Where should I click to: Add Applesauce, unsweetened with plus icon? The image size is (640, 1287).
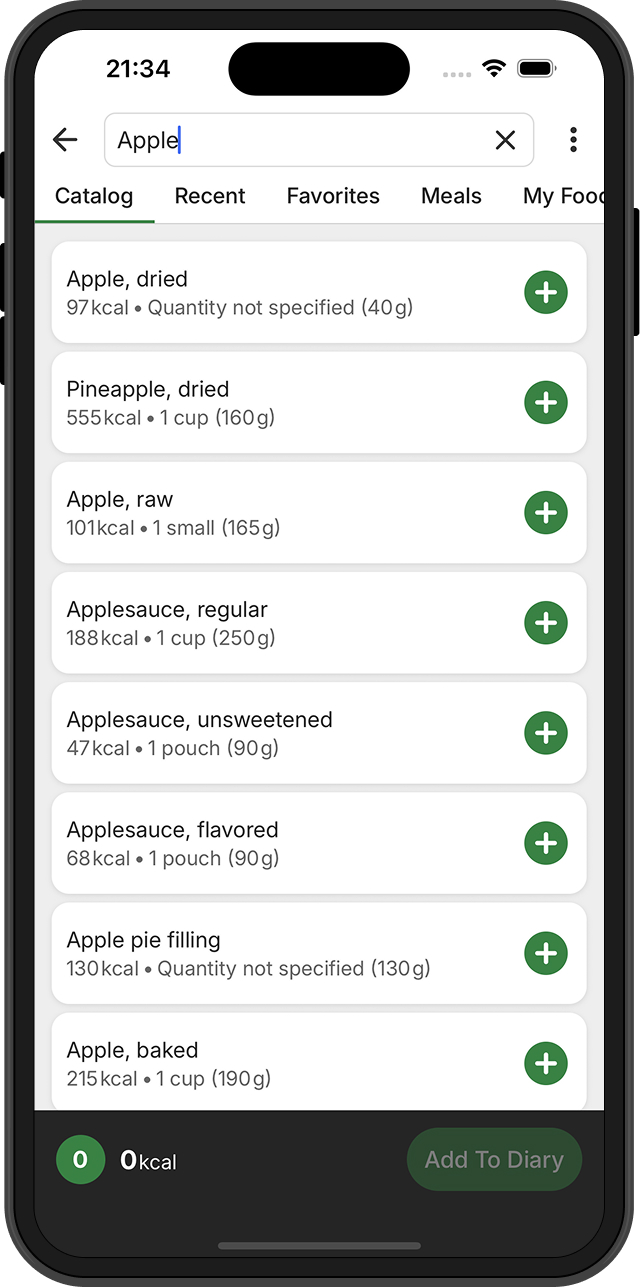tap(546, 732)
